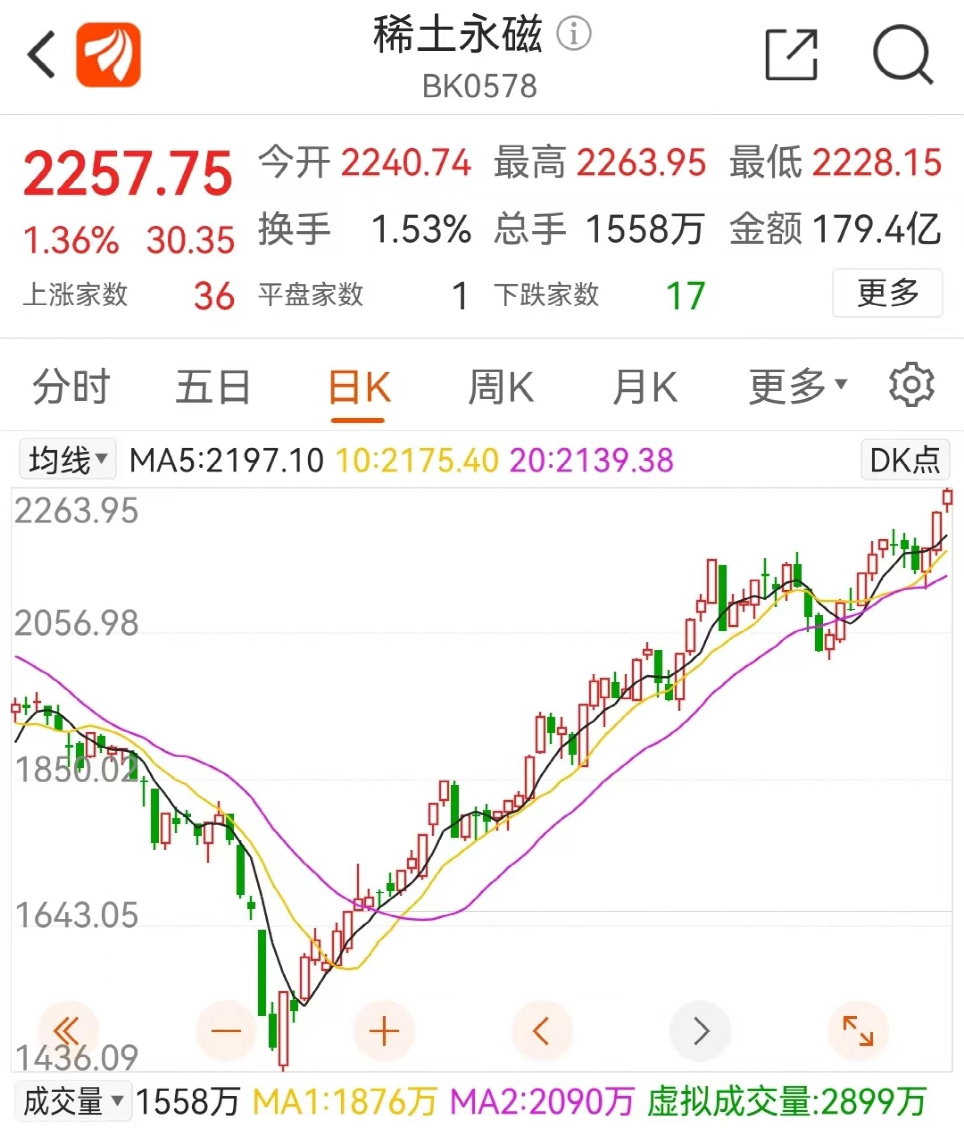
Task: Toggle the DK点 button
Action: click(904, 460)
